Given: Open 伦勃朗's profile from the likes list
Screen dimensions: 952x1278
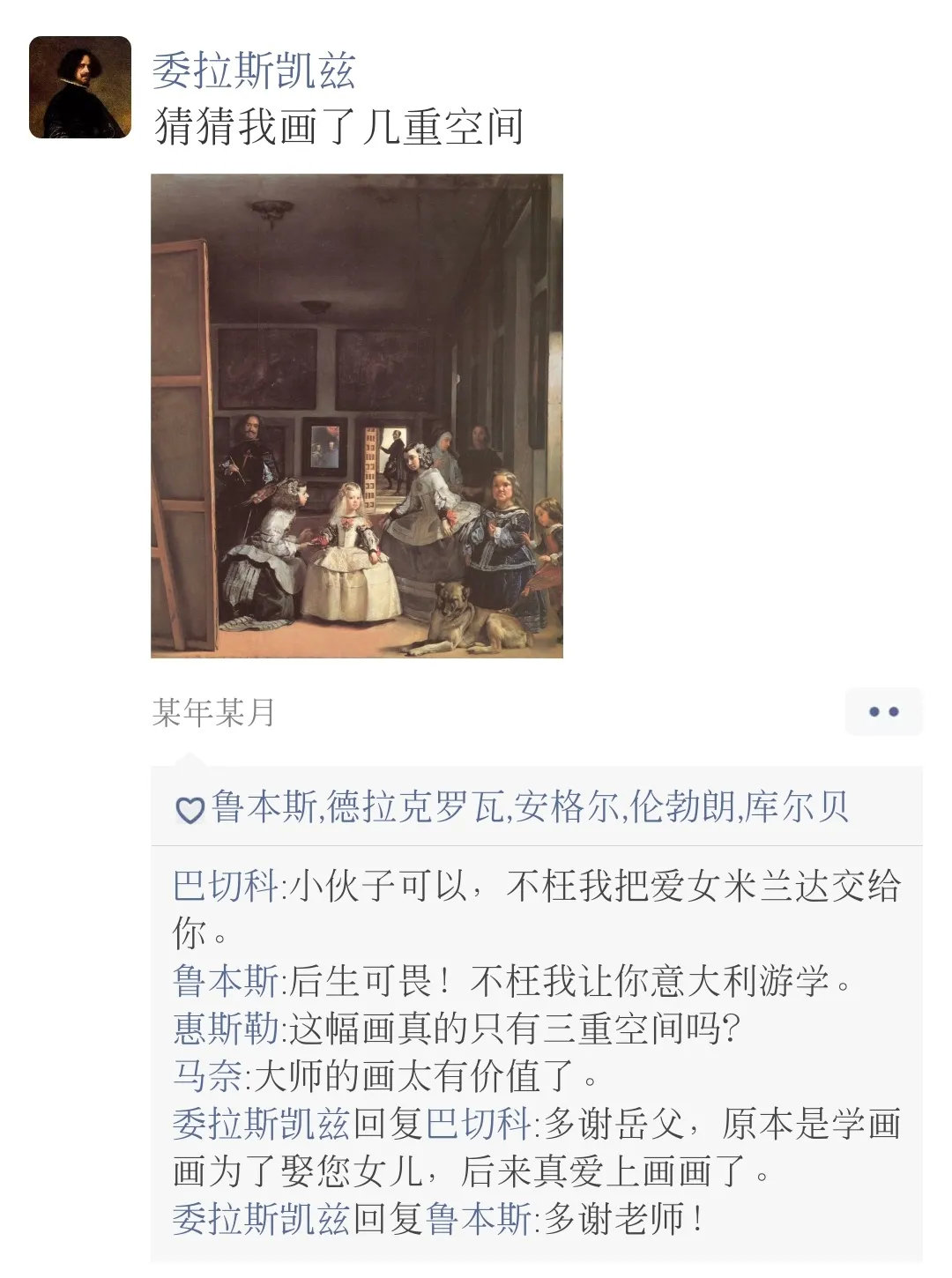Looking at the screenshot, I should 683,806.
